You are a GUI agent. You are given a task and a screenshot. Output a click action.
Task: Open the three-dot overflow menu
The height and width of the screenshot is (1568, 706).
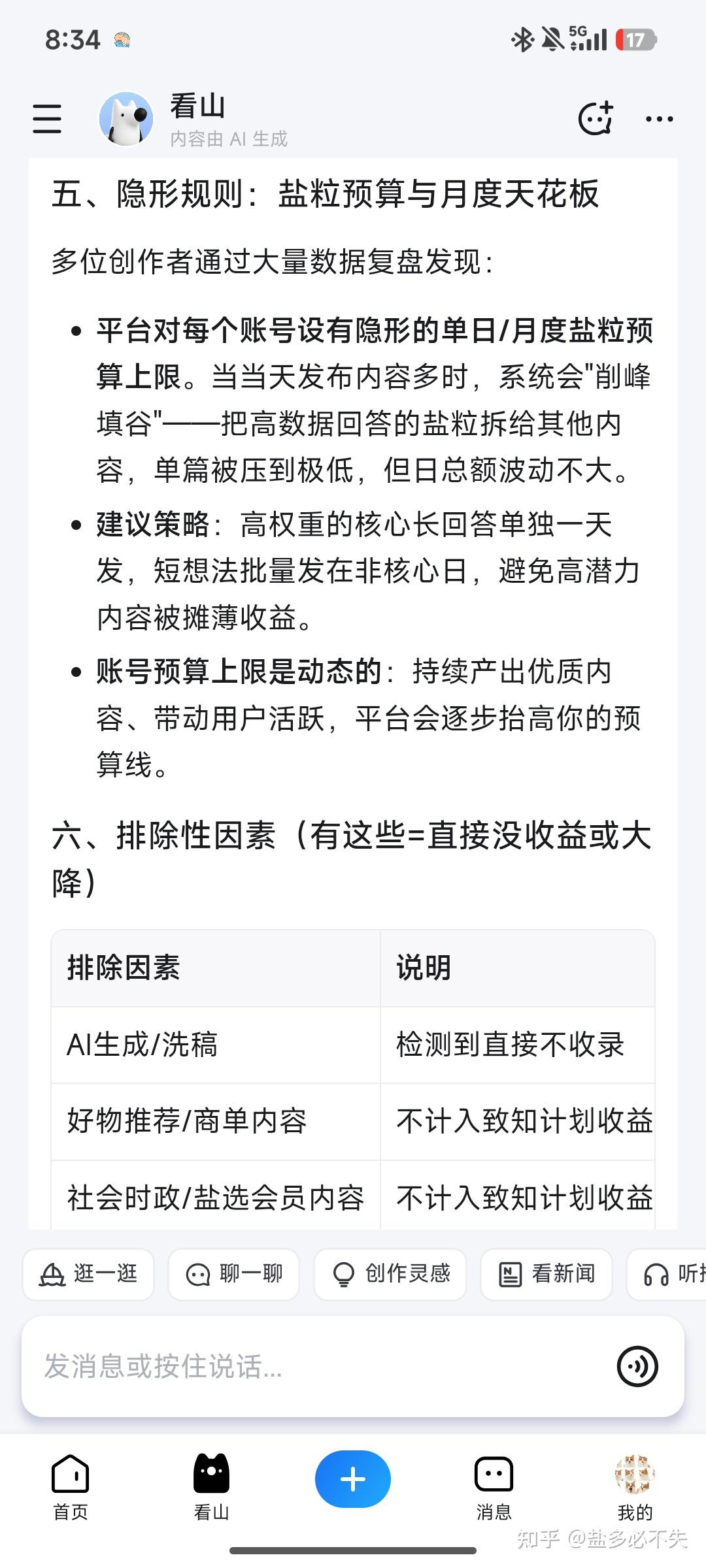(x=659, y=119)
